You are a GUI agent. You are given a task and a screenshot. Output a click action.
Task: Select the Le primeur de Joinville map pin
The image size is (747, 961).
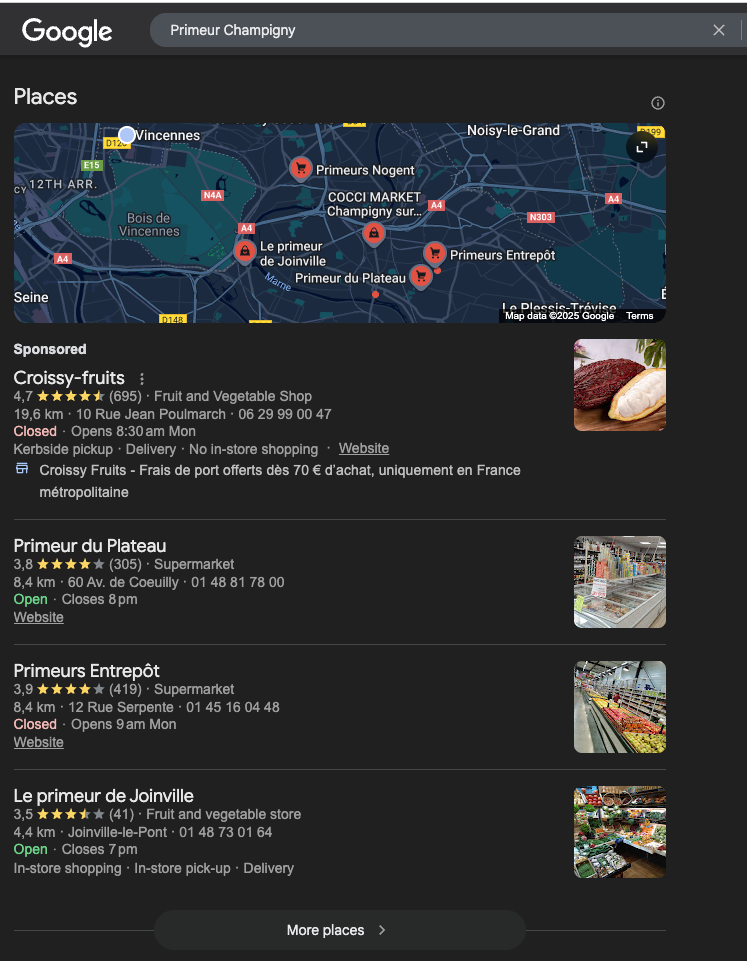click(x=244, y=250)
